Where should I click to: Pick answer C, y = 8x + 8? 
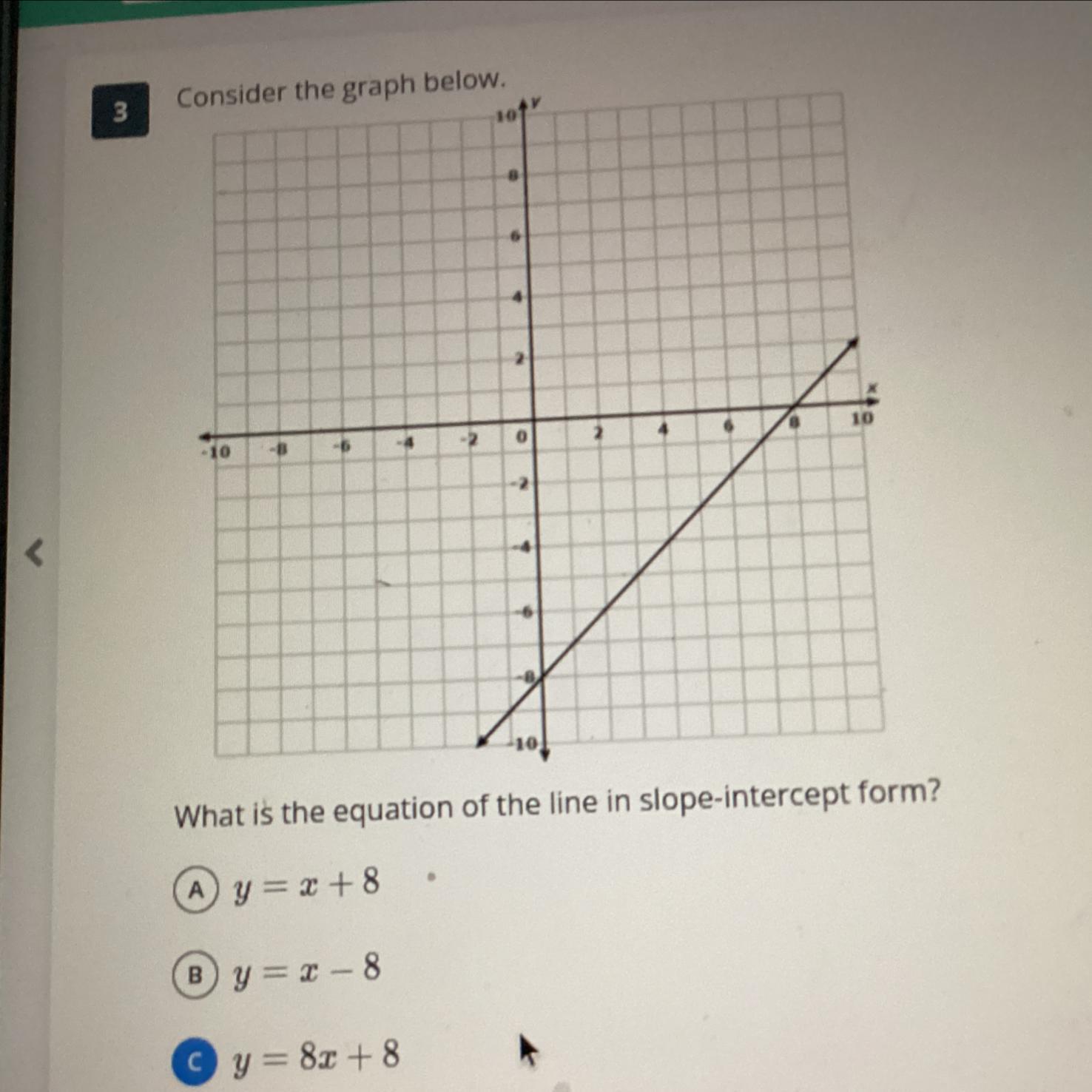click(195, 1062)
